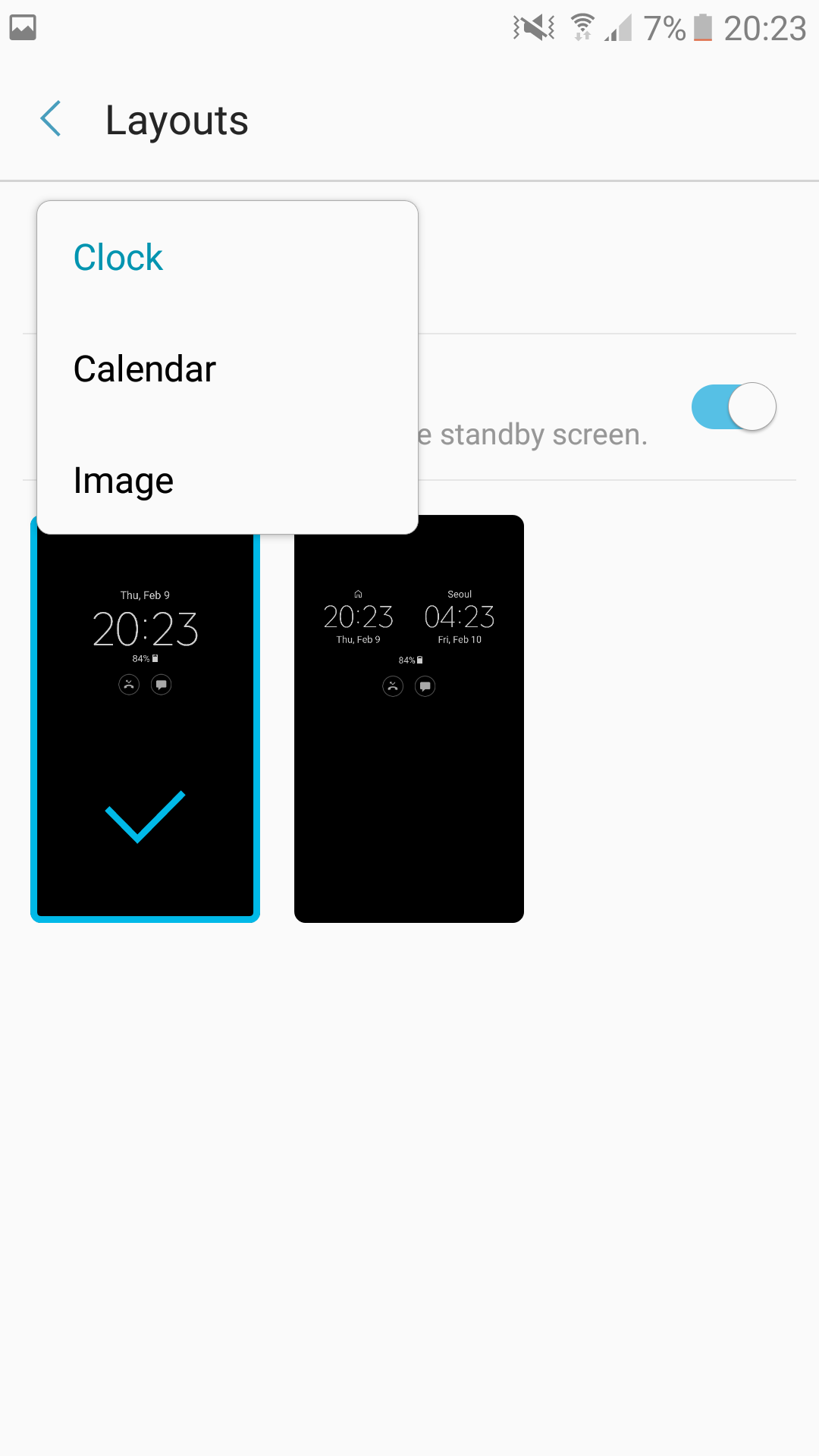Select Clock in the dropdown
The height and width of the screenshot is (1456, 819).
(x=118, y=258)
